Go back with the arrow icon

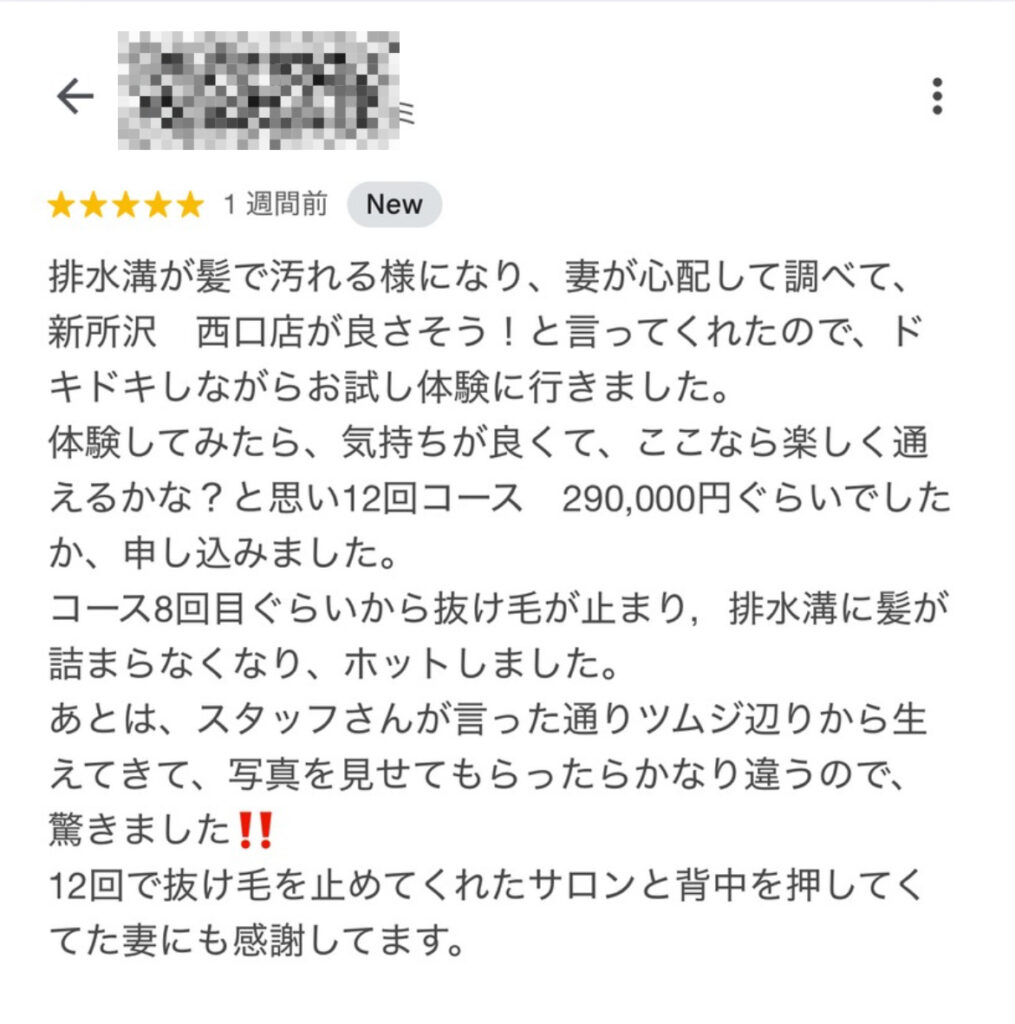74,96
